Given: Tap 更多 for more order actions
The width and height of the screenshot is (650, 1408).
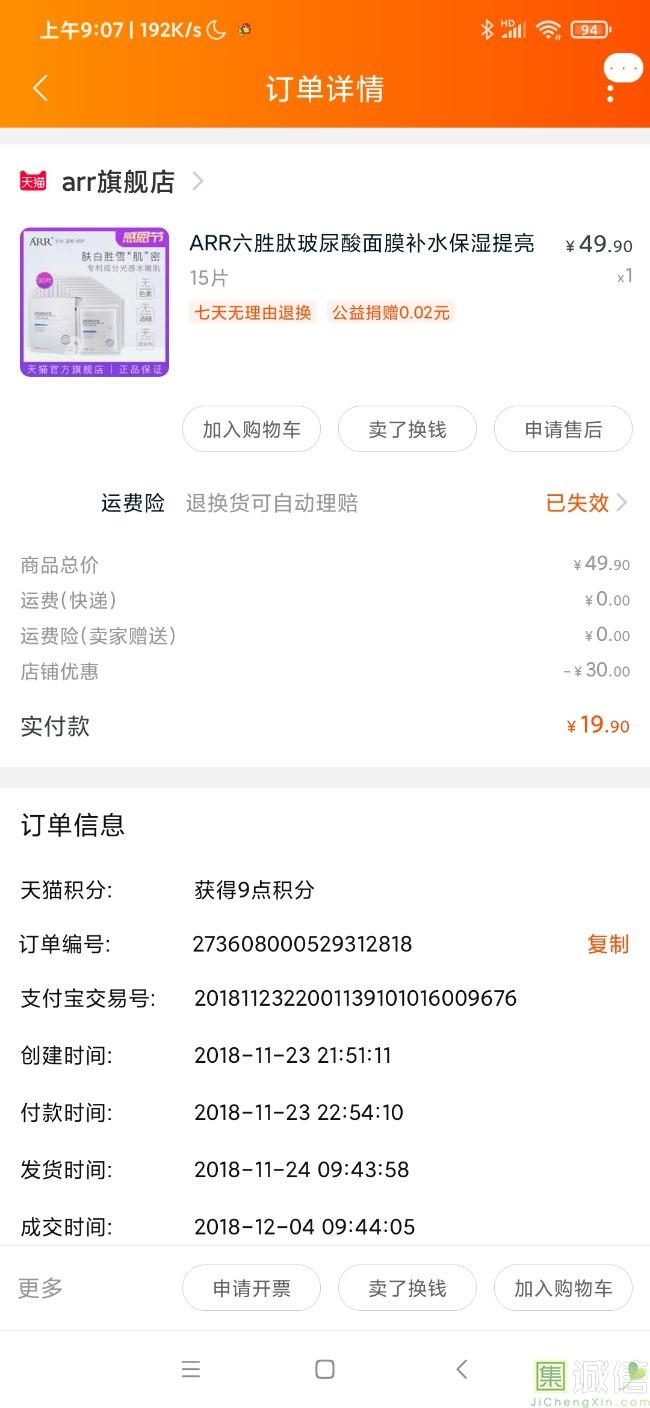Looking at the screenshot, I should pyautogui.click(x=41, y=1288).
